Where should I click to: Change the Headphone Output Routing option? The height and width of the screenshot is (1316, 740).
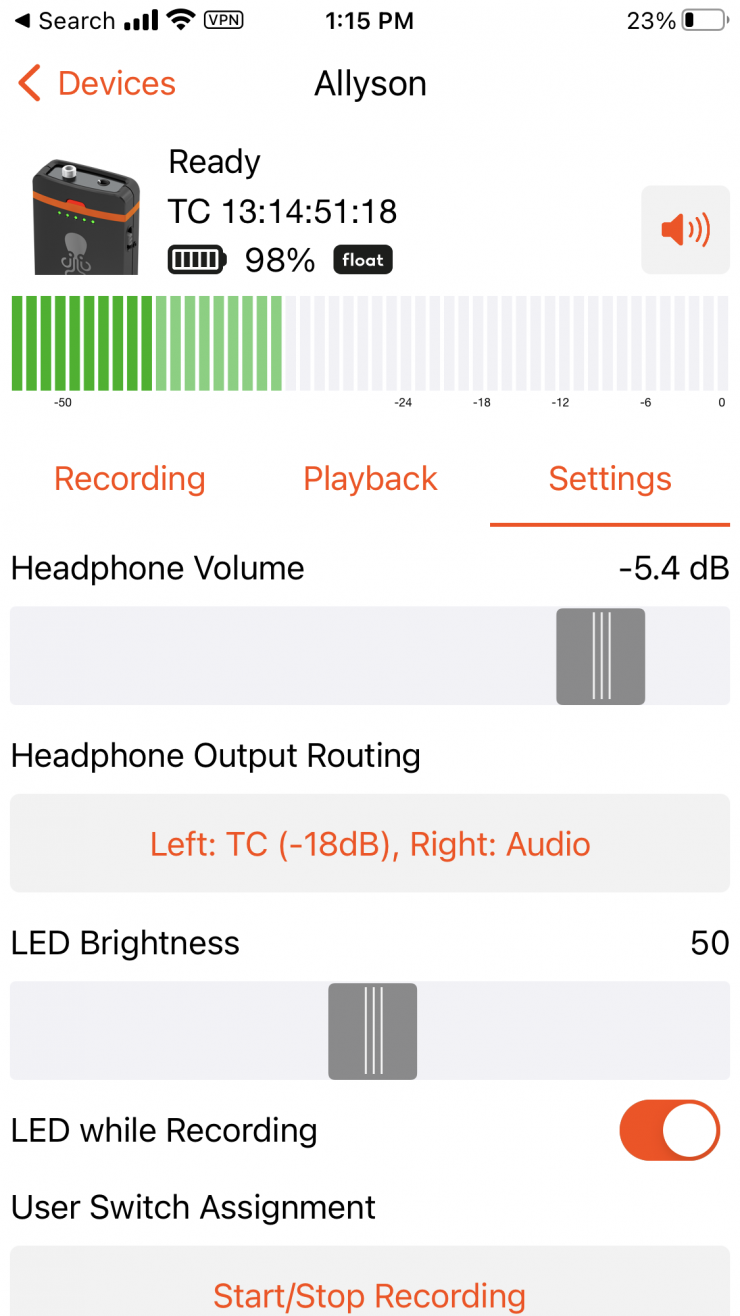370,844
